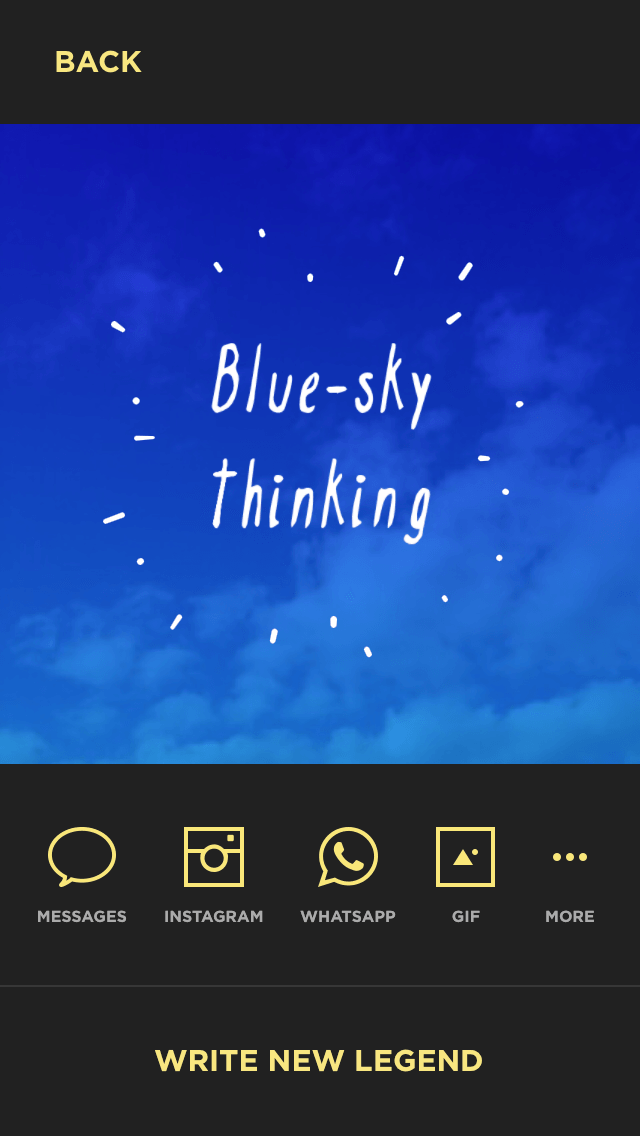
Task: Send the legend through WhatsApp
Action: (348, 875)
